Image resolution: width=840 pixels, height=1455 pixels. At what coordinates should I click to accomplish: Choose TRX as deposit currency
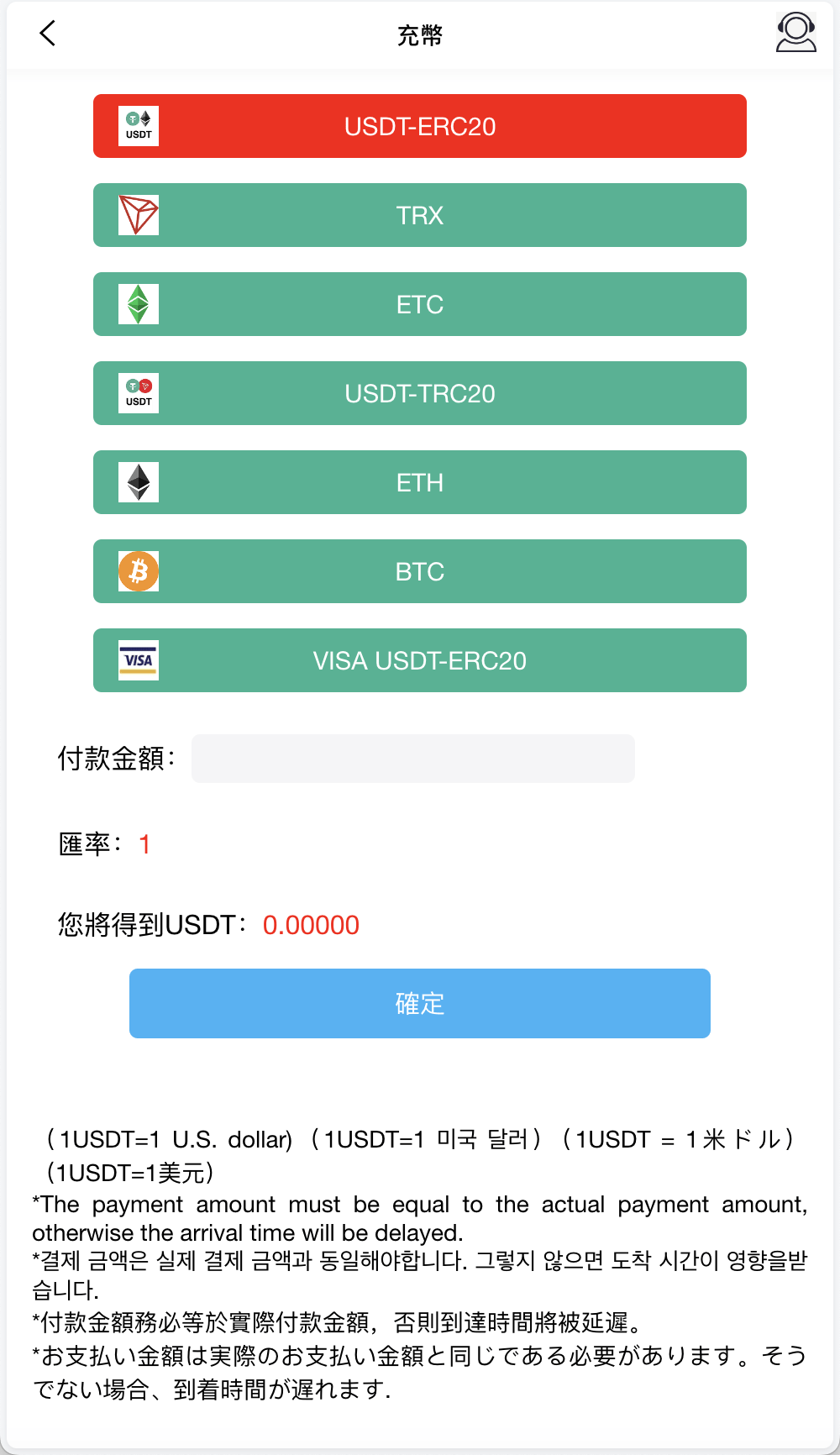coord(420,215)
